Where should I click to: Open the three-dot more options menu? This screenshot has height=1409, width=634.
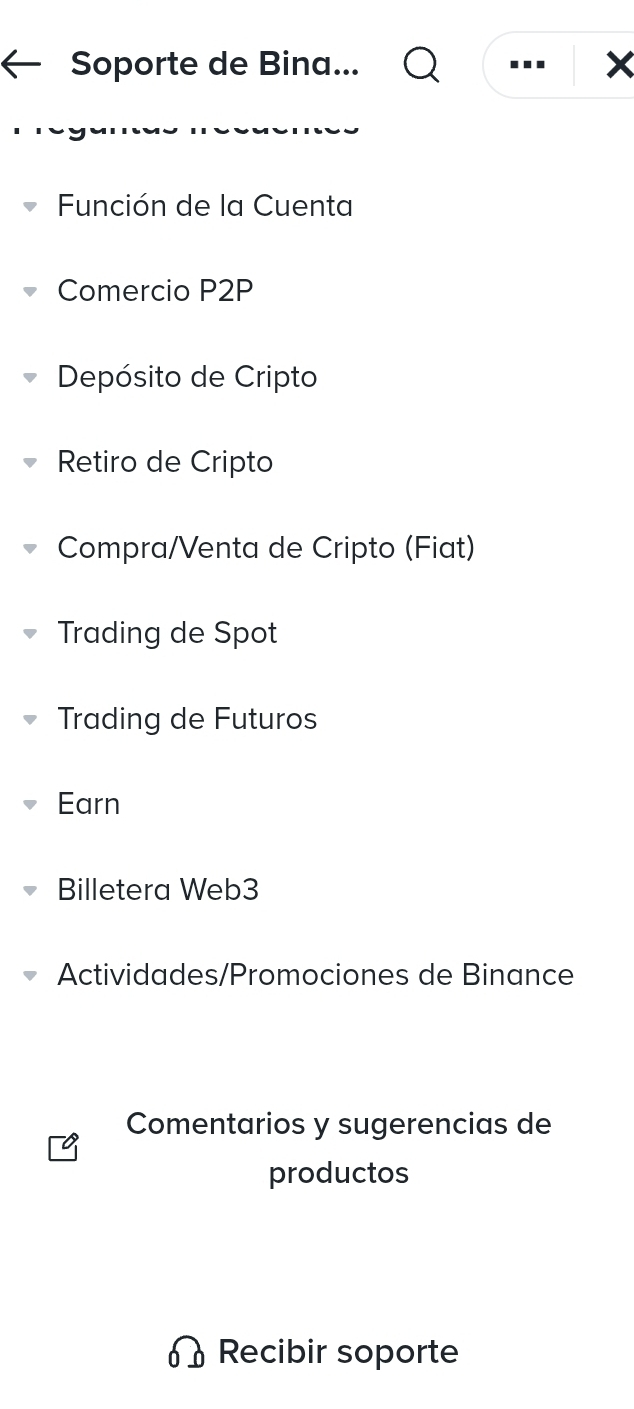527,65
